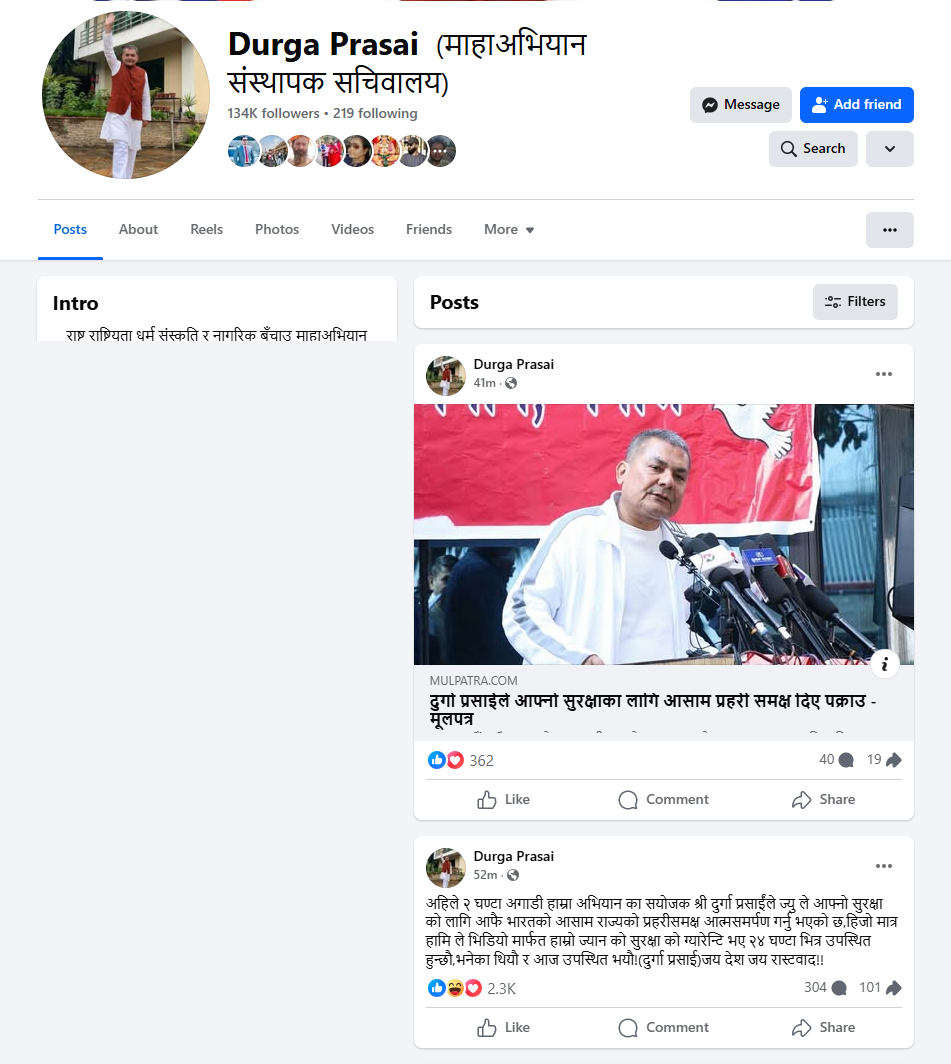Screen dimensions: 951x1064
Task: Open options menu on the 52m post
Action: coord(883,866)
